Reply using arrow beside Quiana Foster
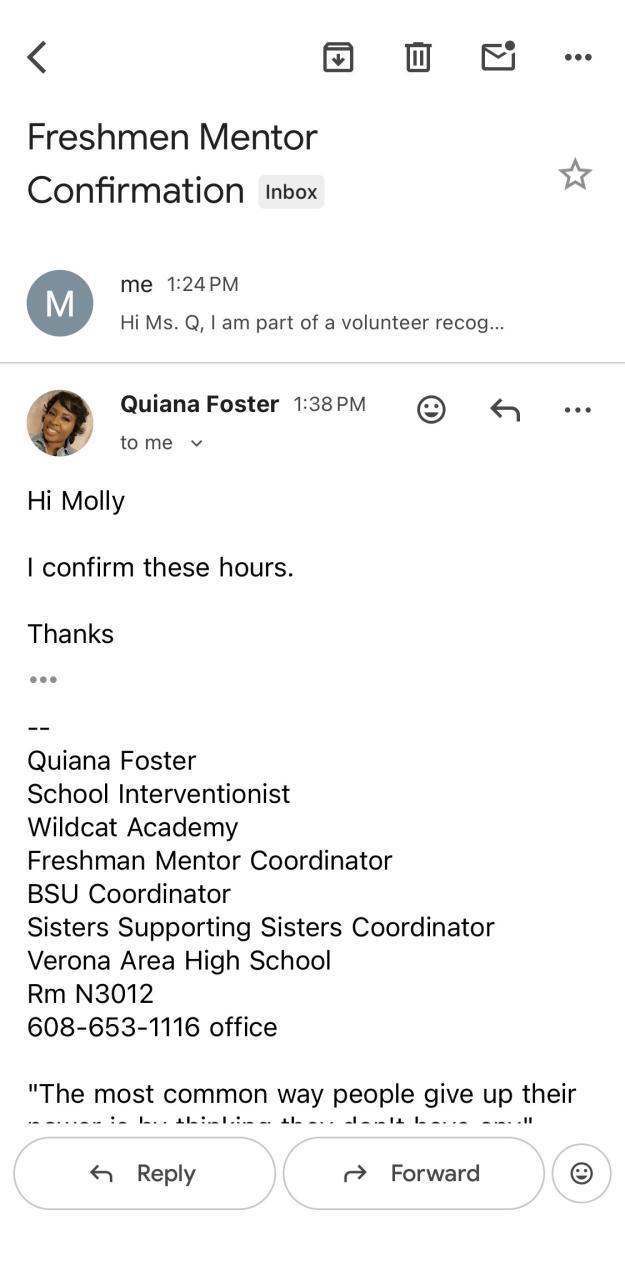 point(505,409)
